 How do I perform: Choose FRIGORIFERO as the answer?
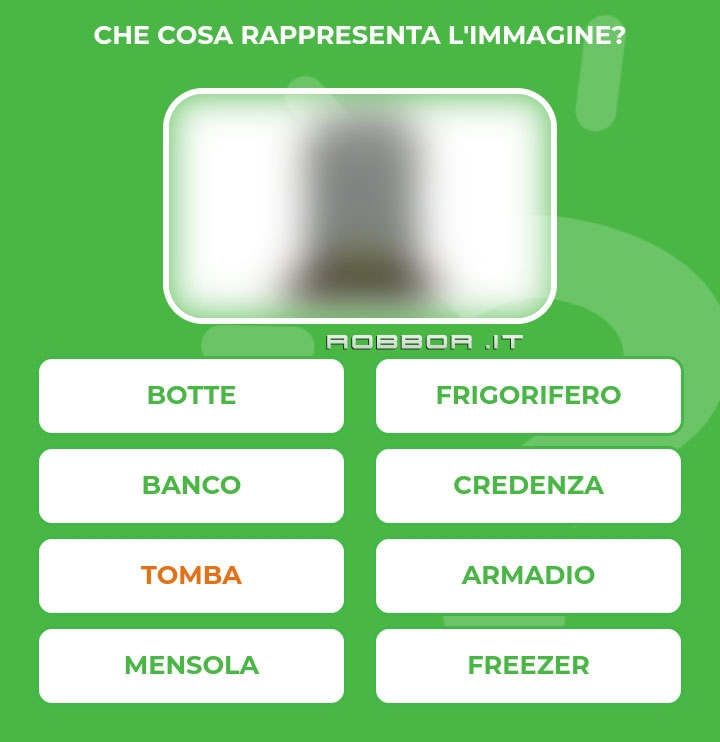tap(528, 396)
